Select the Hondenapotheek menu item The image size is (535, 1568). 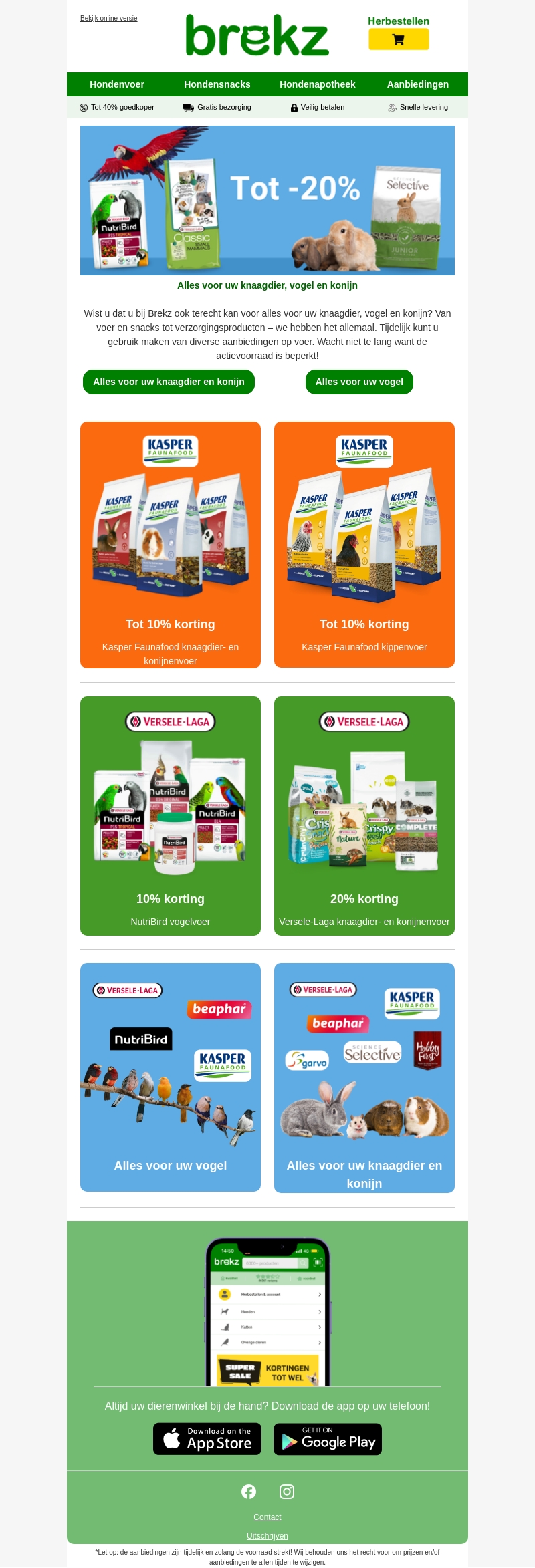click(318, 84)
